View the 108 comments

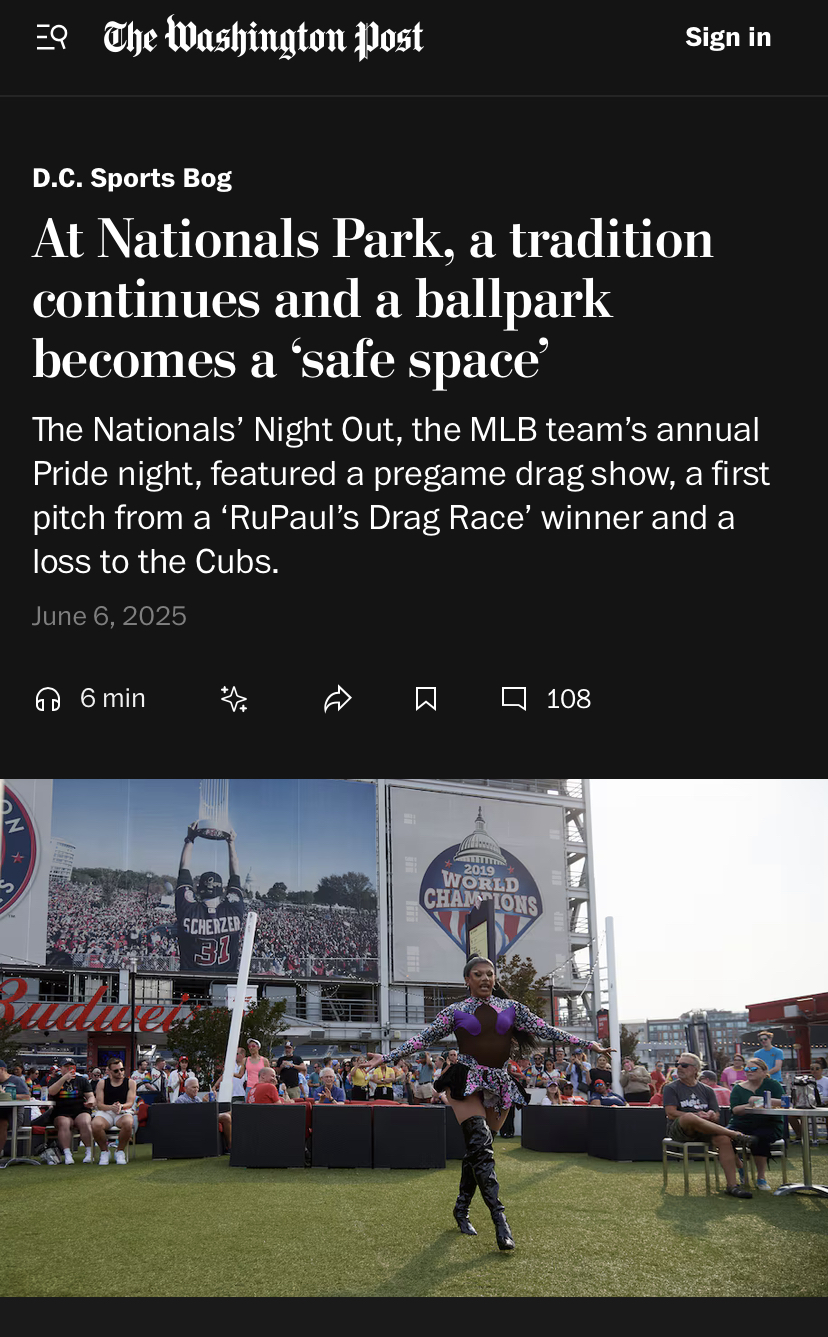tap(546, 699)
